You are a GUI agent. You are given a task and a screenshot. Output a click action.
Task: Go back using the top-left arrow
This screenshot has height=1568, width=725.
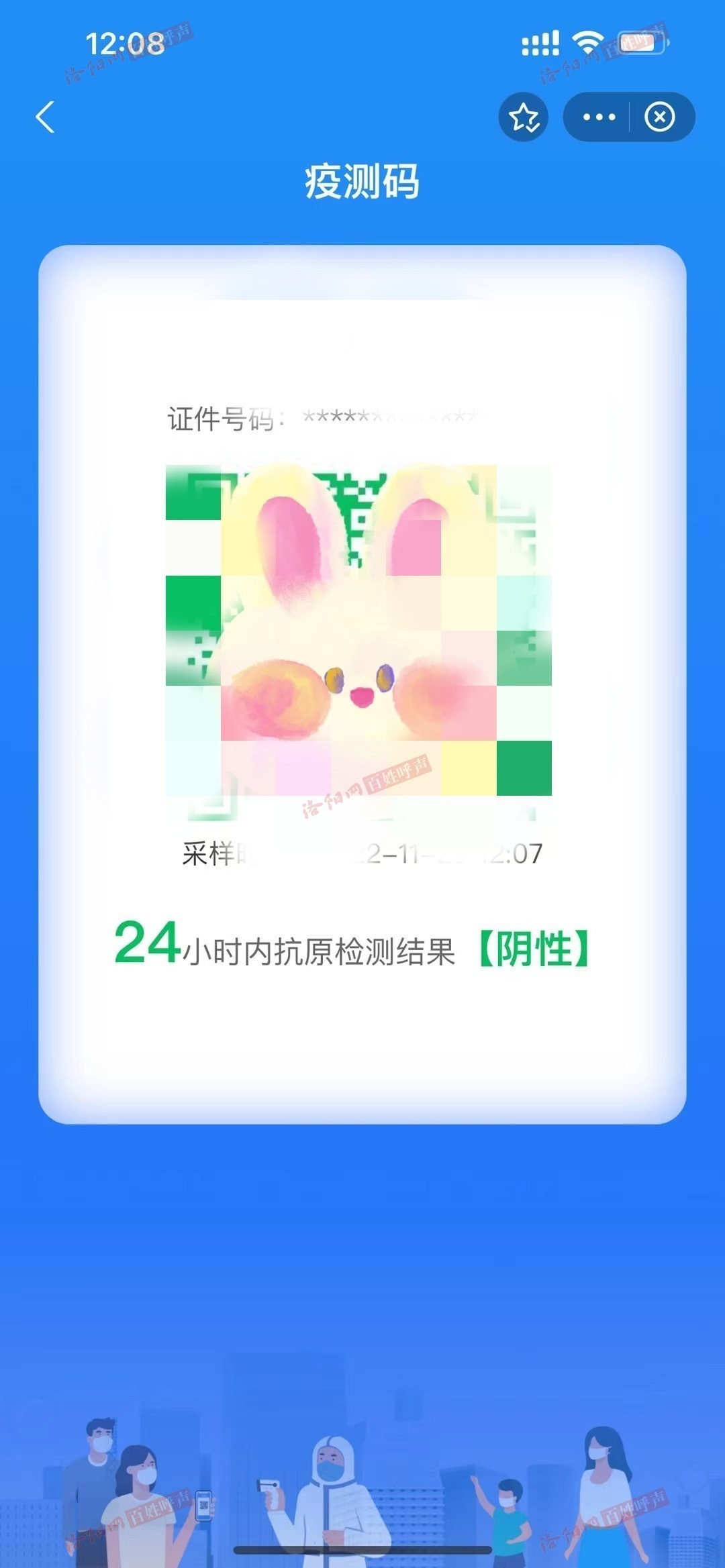[x=45, y=117]
